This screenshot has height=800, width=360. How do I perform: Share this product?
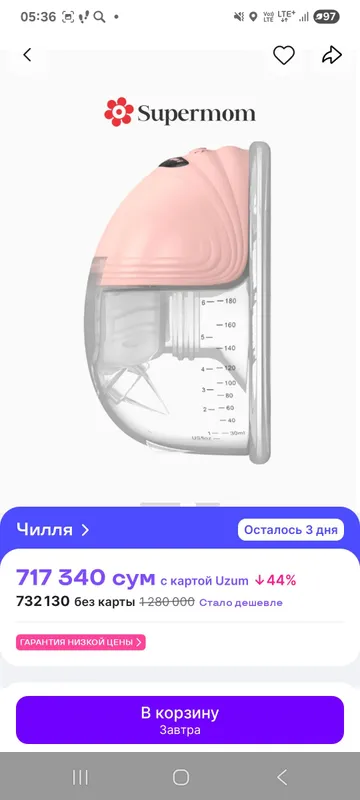[331, 55]
